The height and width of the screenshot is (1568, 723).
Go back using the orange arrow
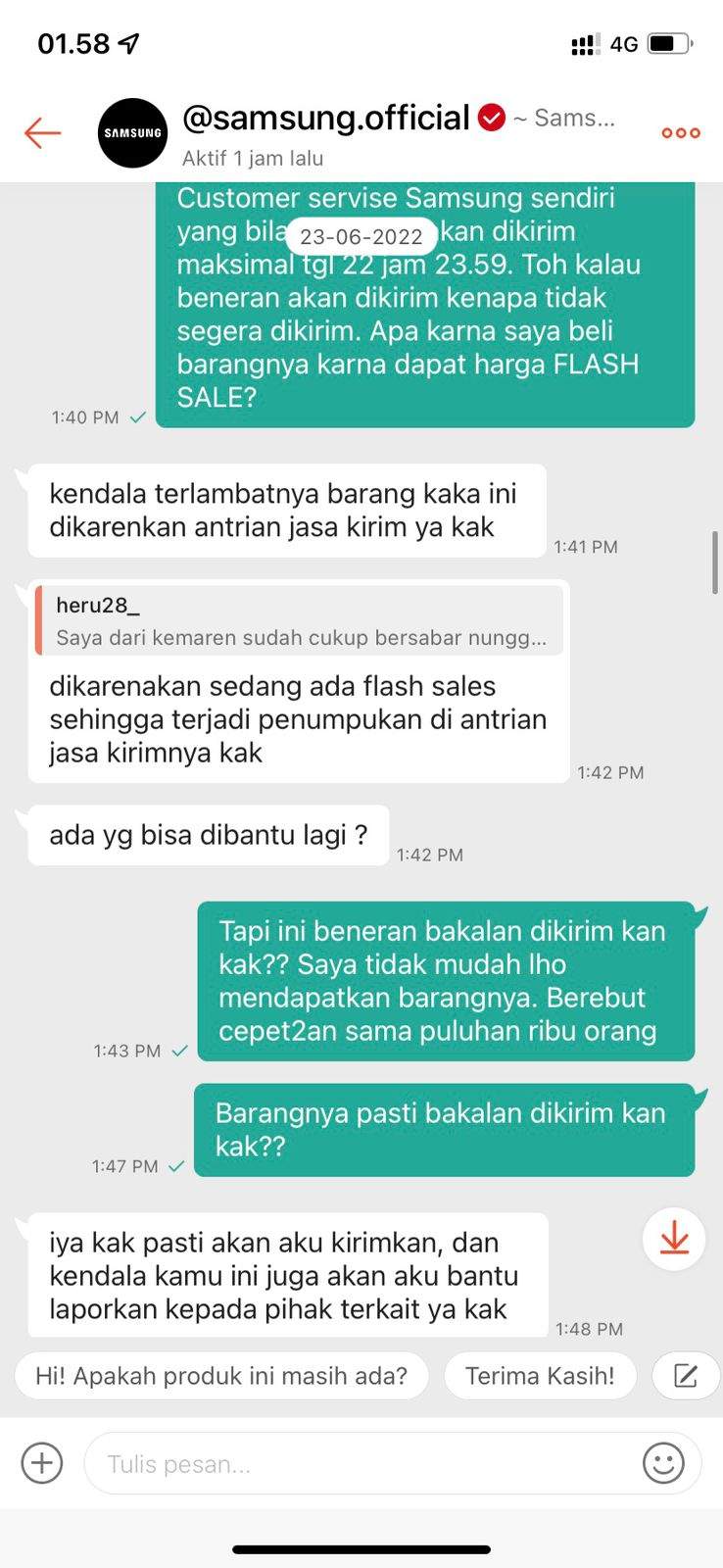(x=43, y=133)
